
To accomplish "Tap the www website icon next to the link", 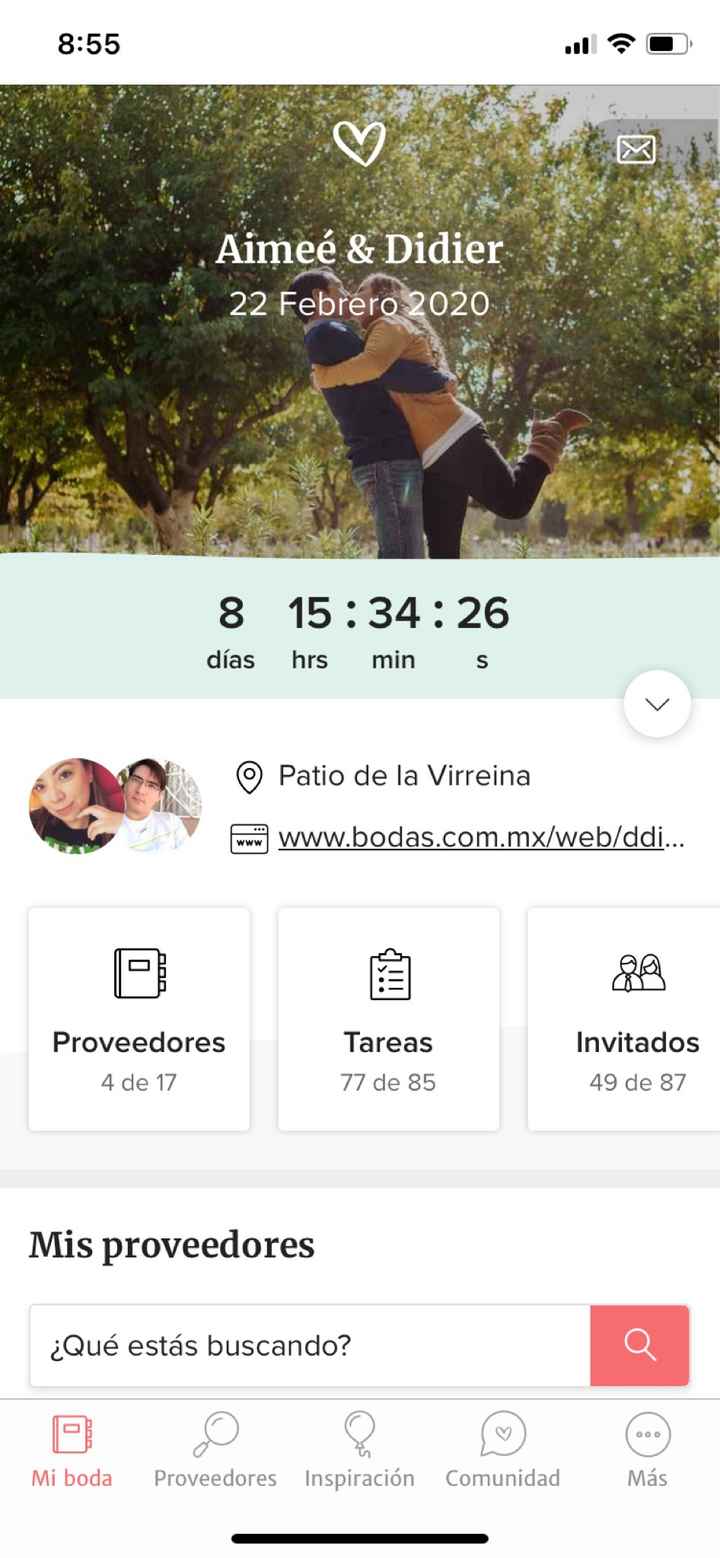I will (x=249, y=838).
